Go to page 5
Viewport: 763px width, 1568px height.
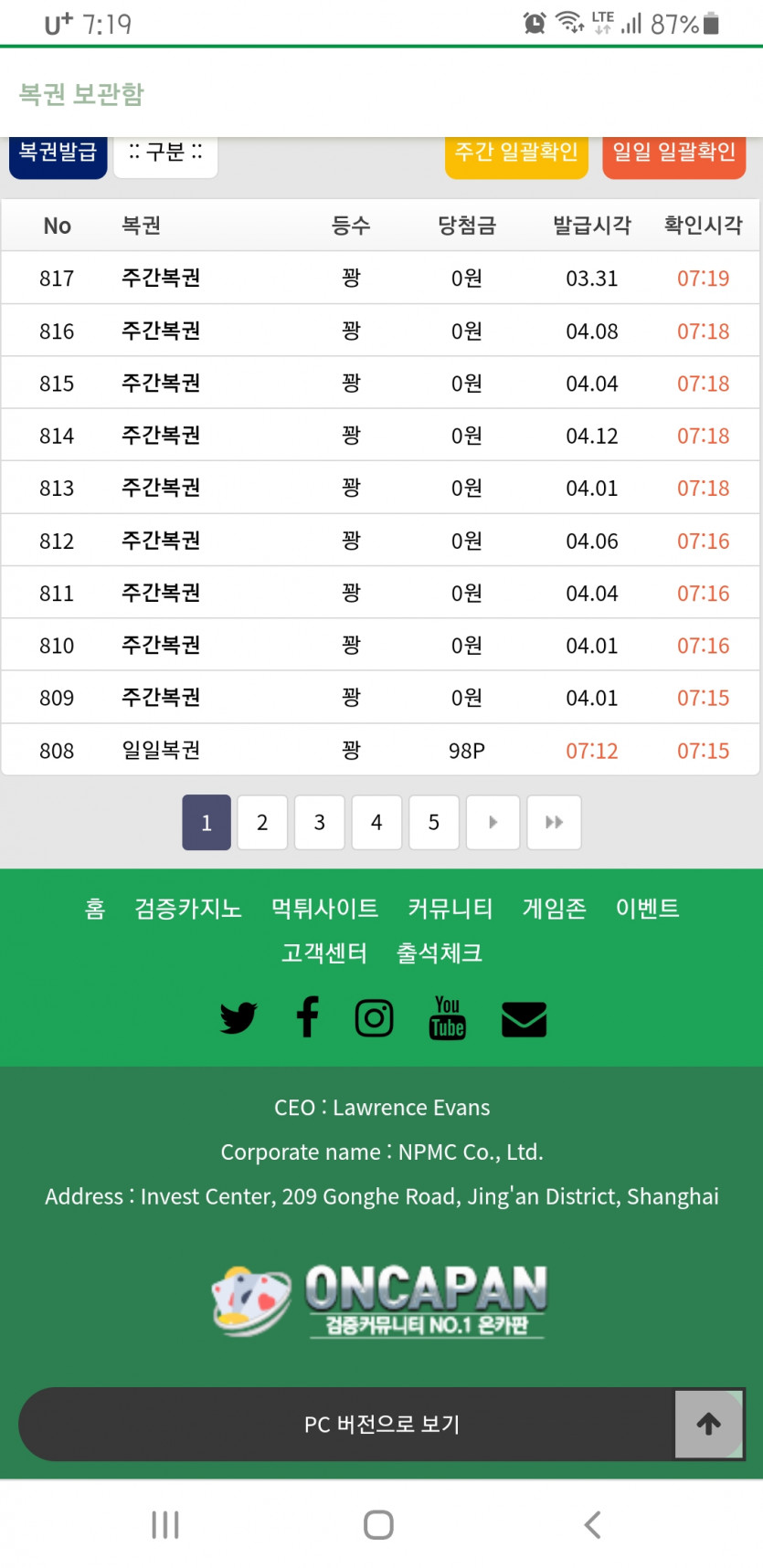[434, 823]
